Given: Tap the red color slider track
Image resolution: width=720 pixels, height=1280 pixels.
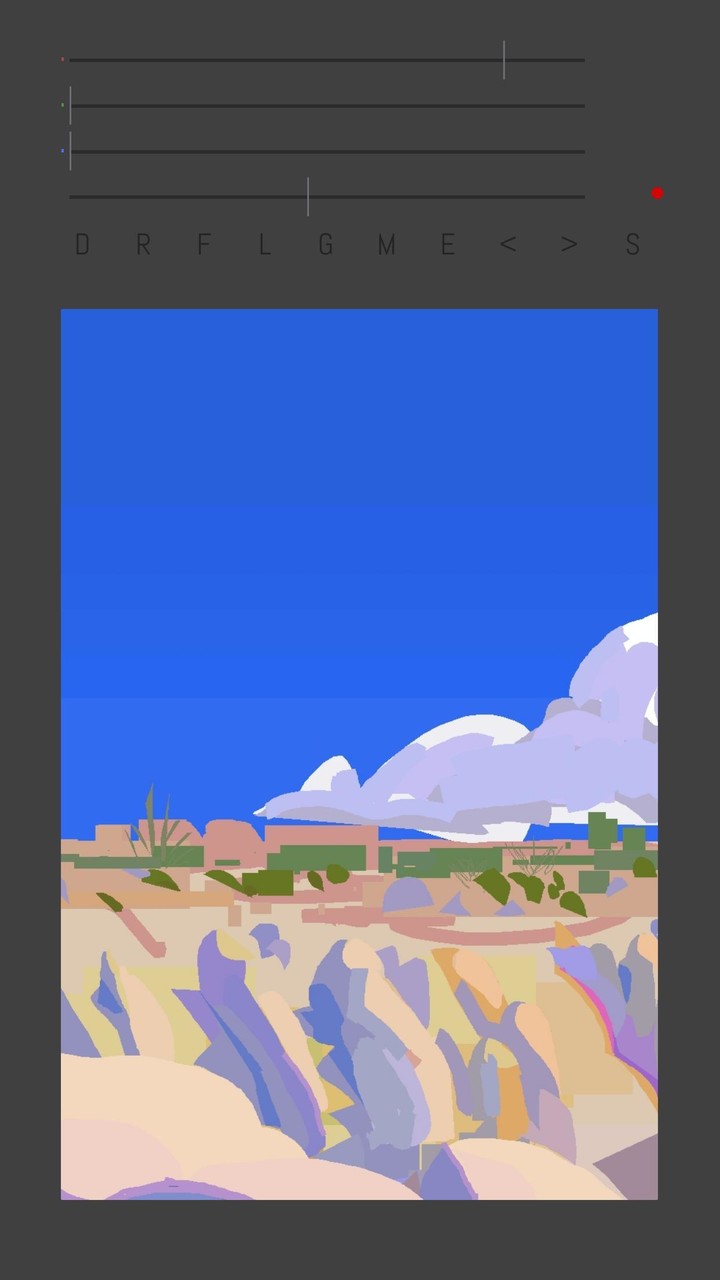Looking at the screenshot, I should pos(326,60).
